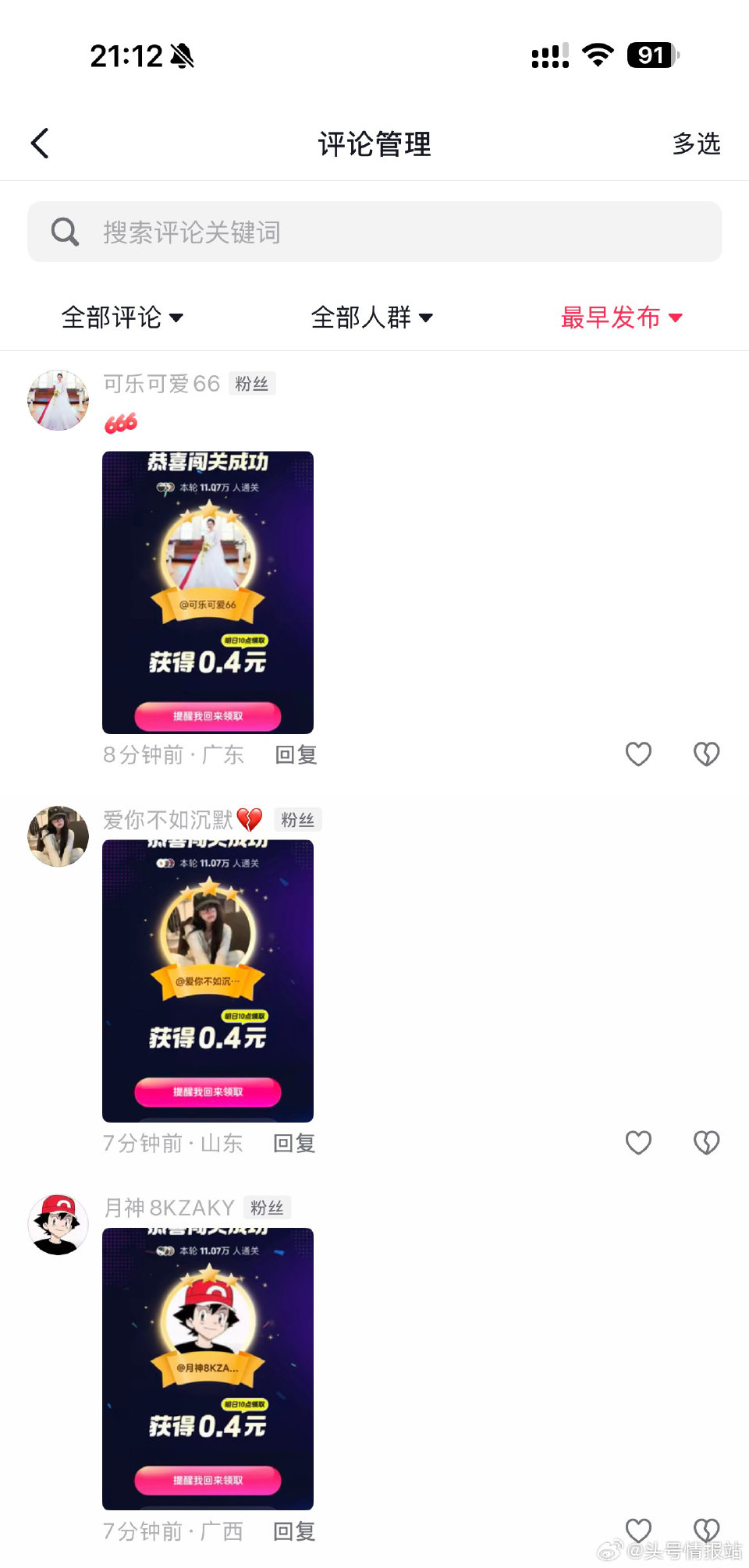Viewport: 749px width, 1568px height.
Task: Tap the back arrow to exit comment management
Action: [41, 144]
